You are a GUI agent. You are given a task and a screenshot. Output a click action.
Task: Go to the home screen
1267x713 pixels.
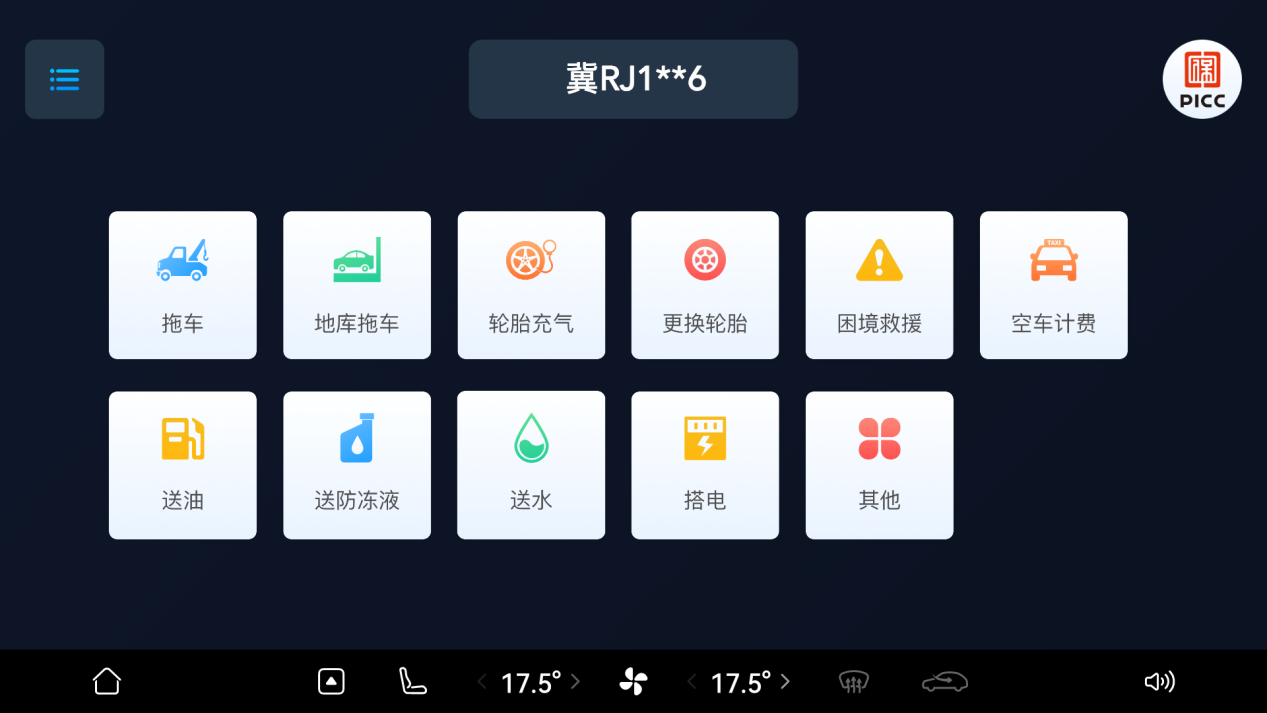107,682
